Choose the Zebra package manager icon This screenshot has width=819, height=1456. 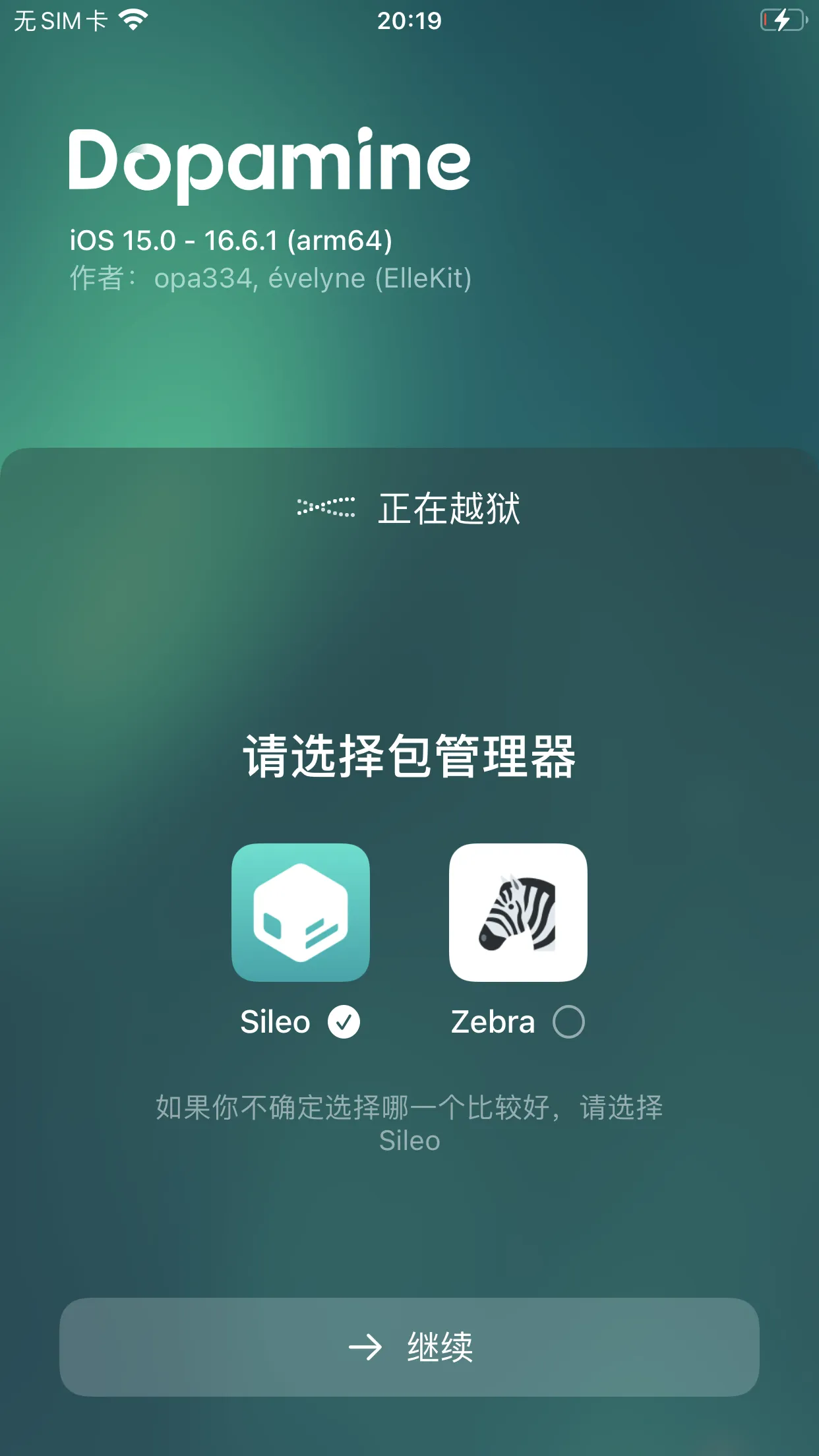(x=518, y=912)
